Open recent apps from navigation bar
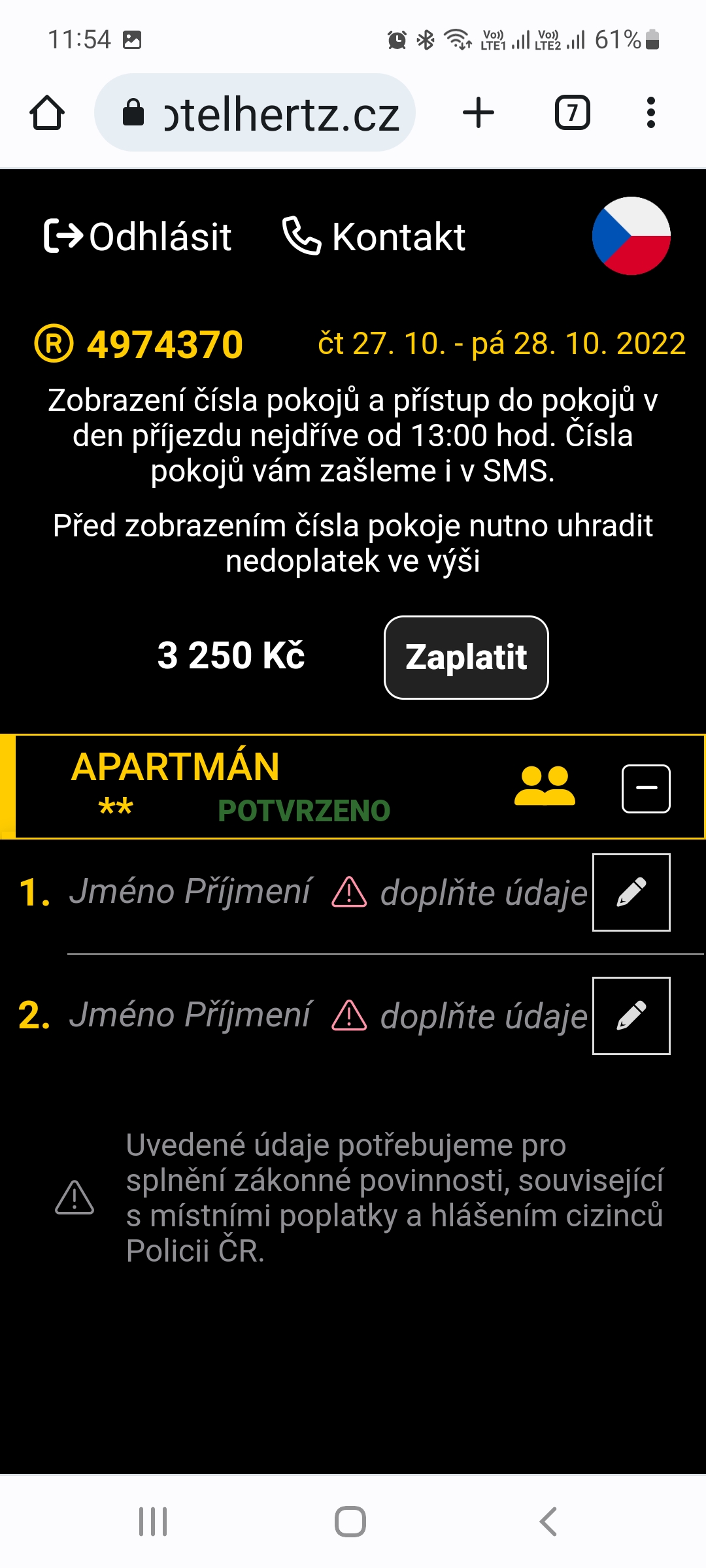 click(153, 1522)
